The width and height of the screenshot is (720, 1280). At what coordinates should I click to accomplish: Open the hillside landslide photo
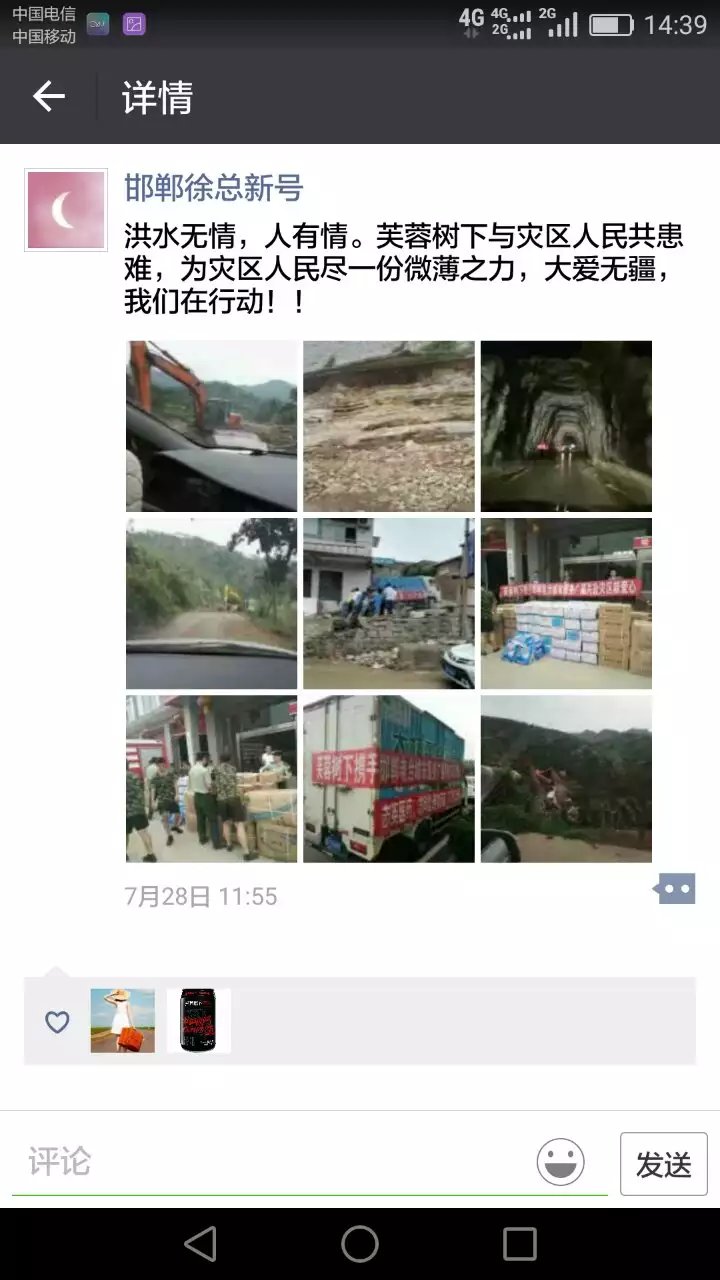coord(566,779)
